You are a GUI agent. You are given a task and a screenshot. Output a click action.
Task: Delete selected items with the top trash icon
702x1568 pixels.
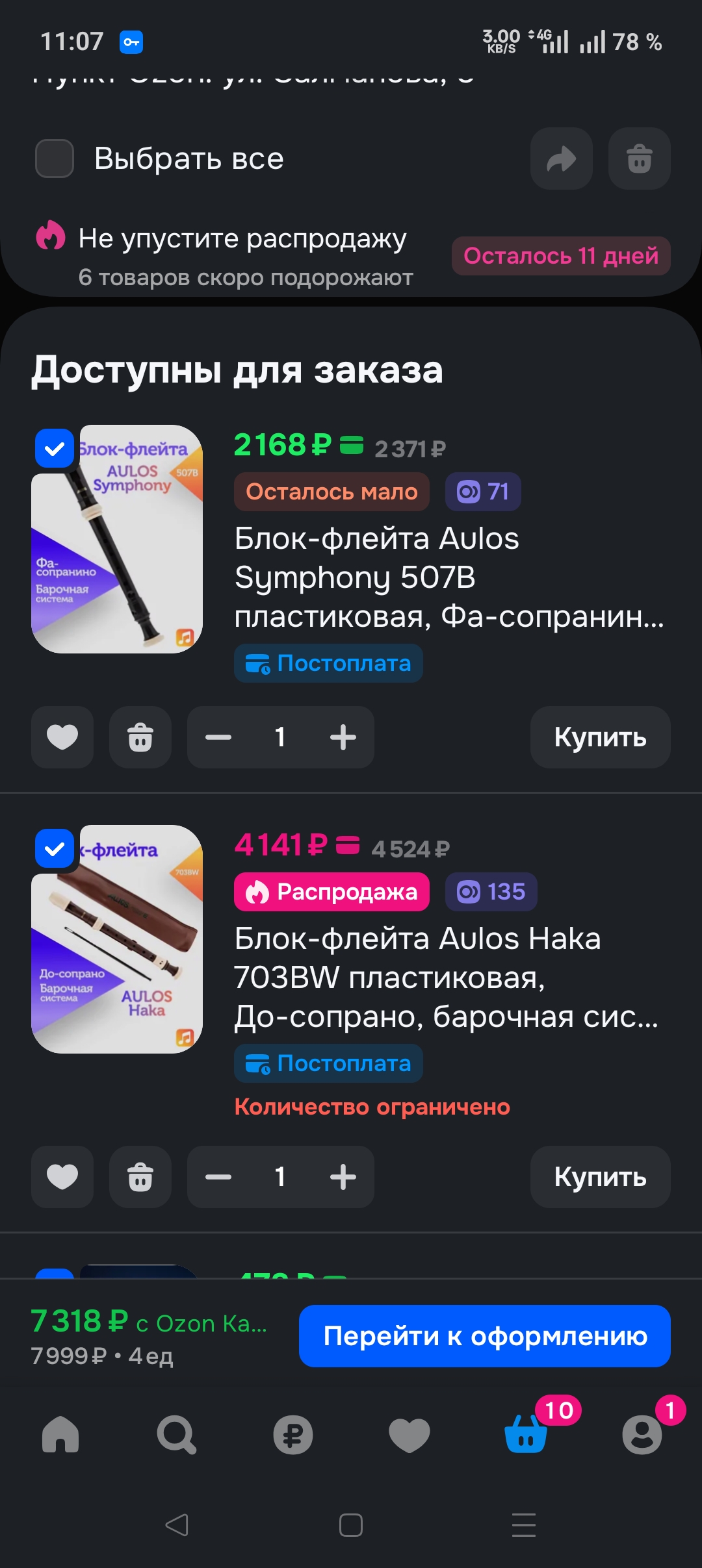coord(640,158)
